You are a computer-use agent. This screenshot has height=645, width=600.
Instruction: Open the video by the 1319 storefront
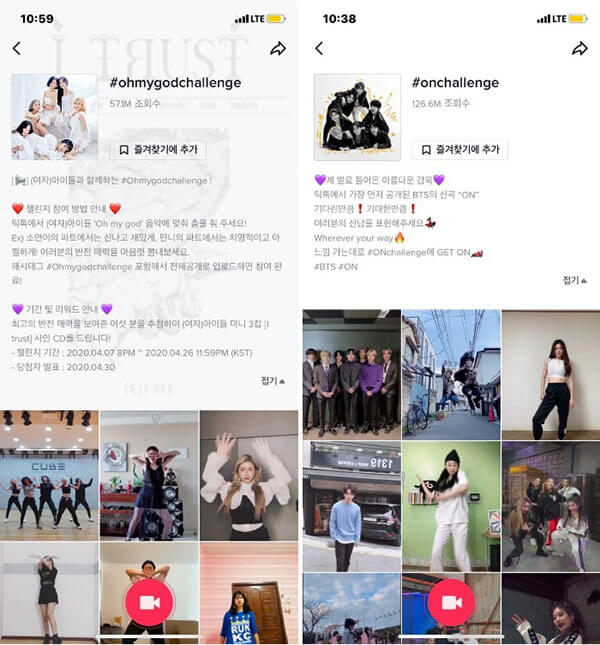click(x=351, y=505)
